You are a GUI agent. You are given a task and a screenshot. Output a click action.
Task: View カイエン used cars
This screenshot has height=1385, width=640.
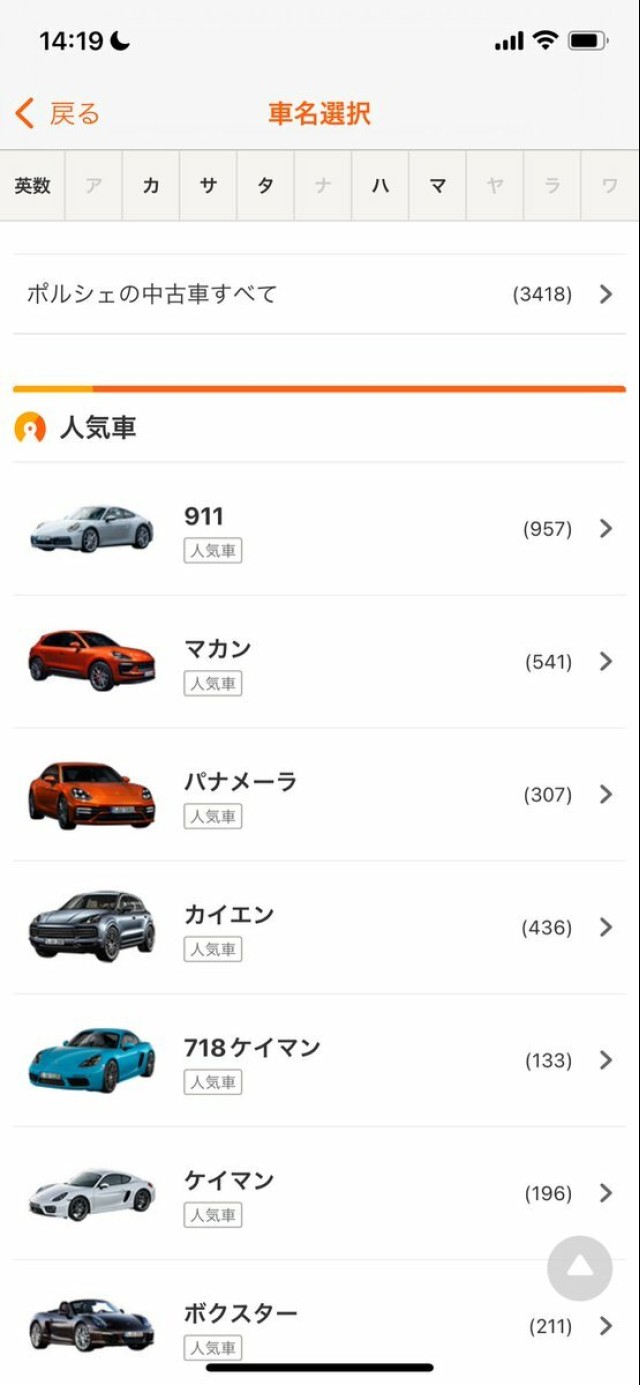(319, 928)
